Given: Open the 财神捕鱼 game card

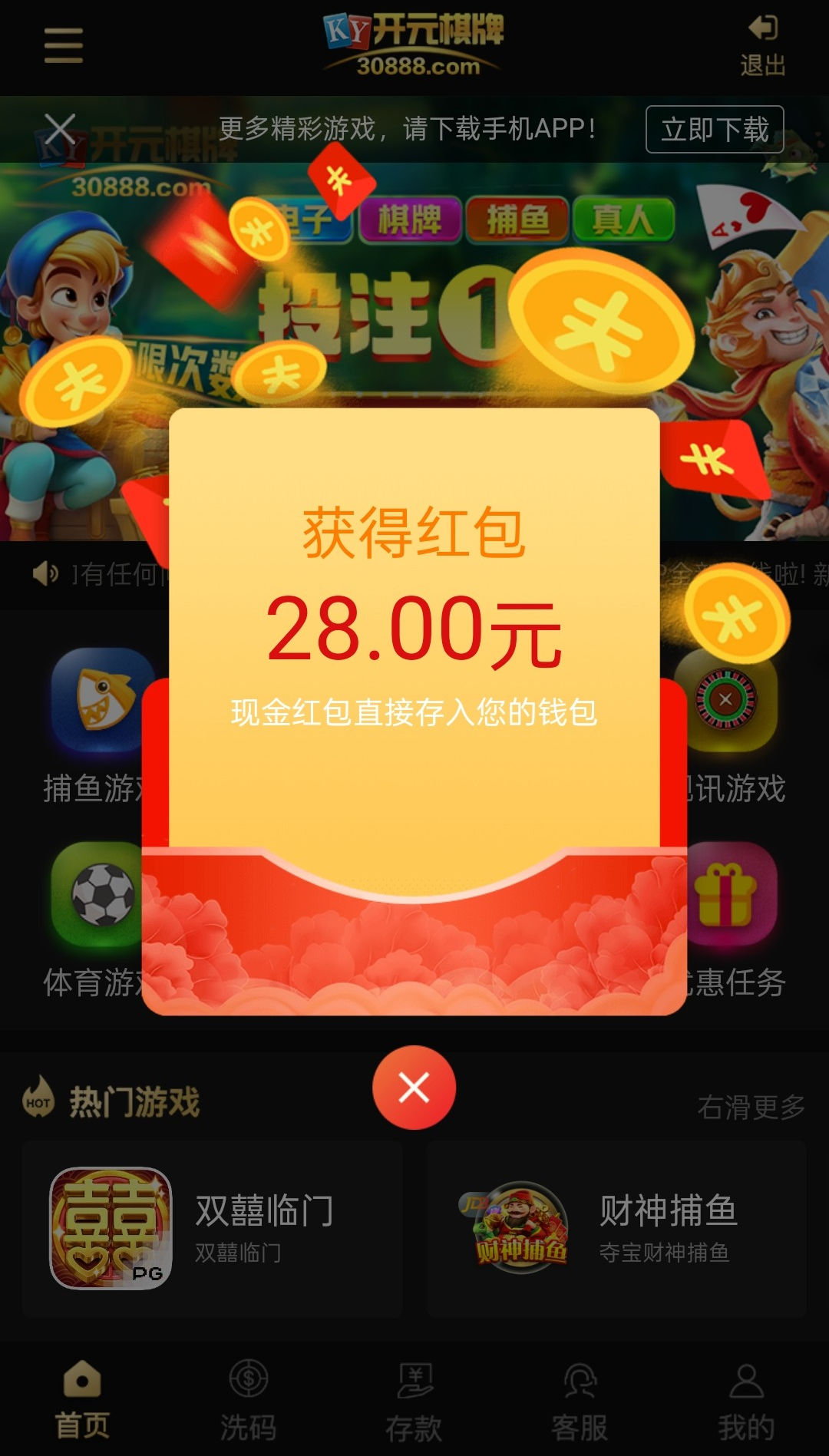Looking at the screenshot, I should click(x=616, y=1228).
